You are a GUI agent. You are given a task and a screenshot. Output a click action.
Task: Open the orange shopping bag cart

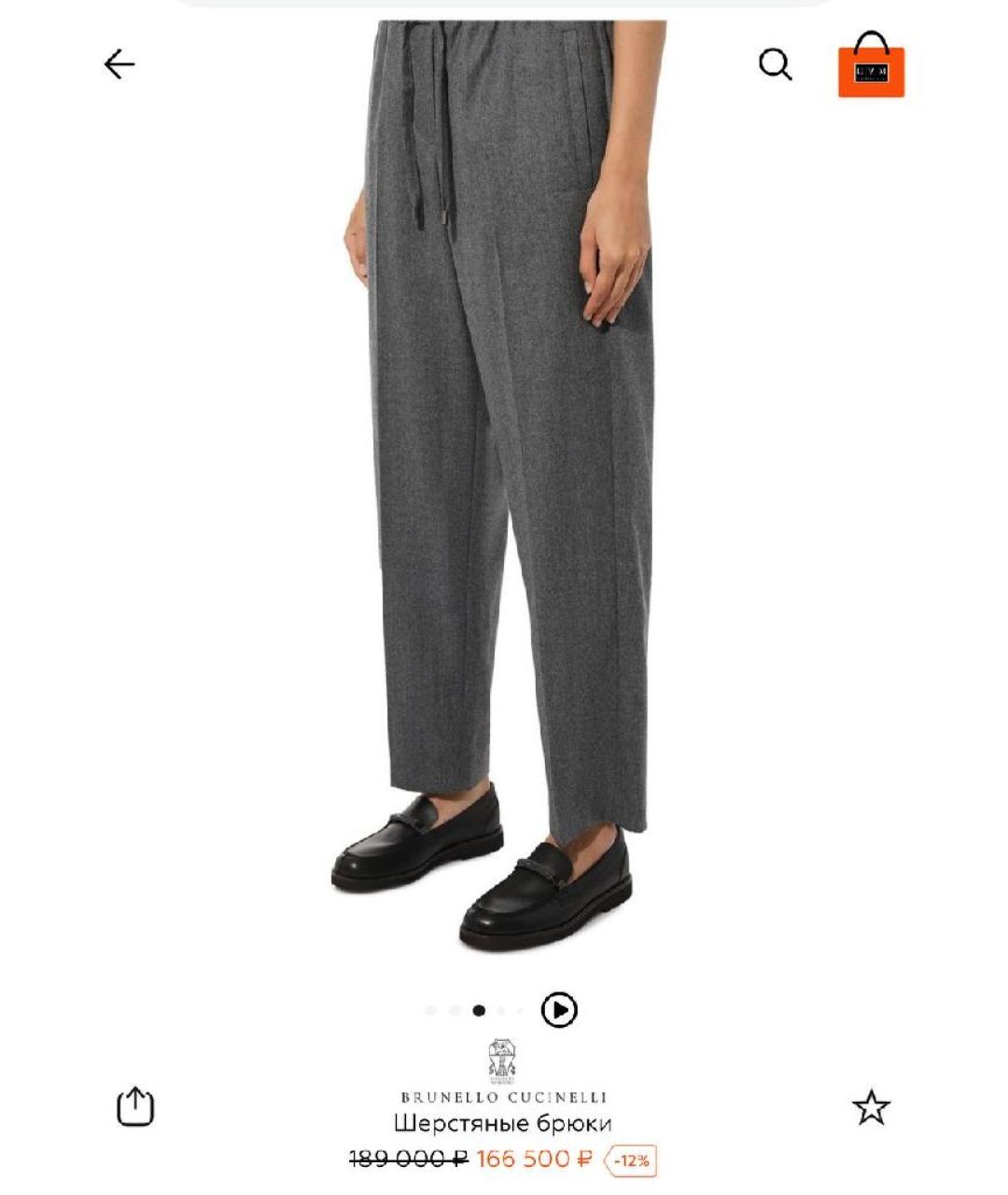[x=871, y=65]
